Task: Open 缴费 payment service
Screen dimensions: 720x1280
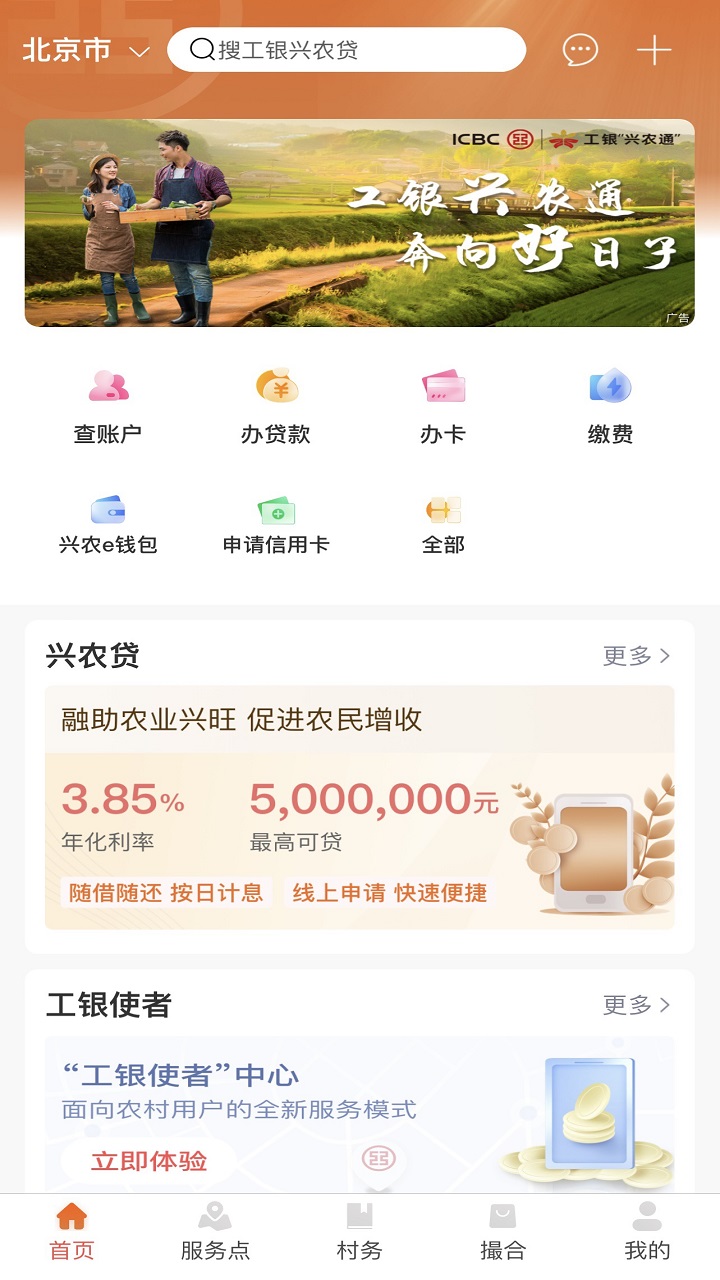Action: pyautogui.click(x=610, y=406)
